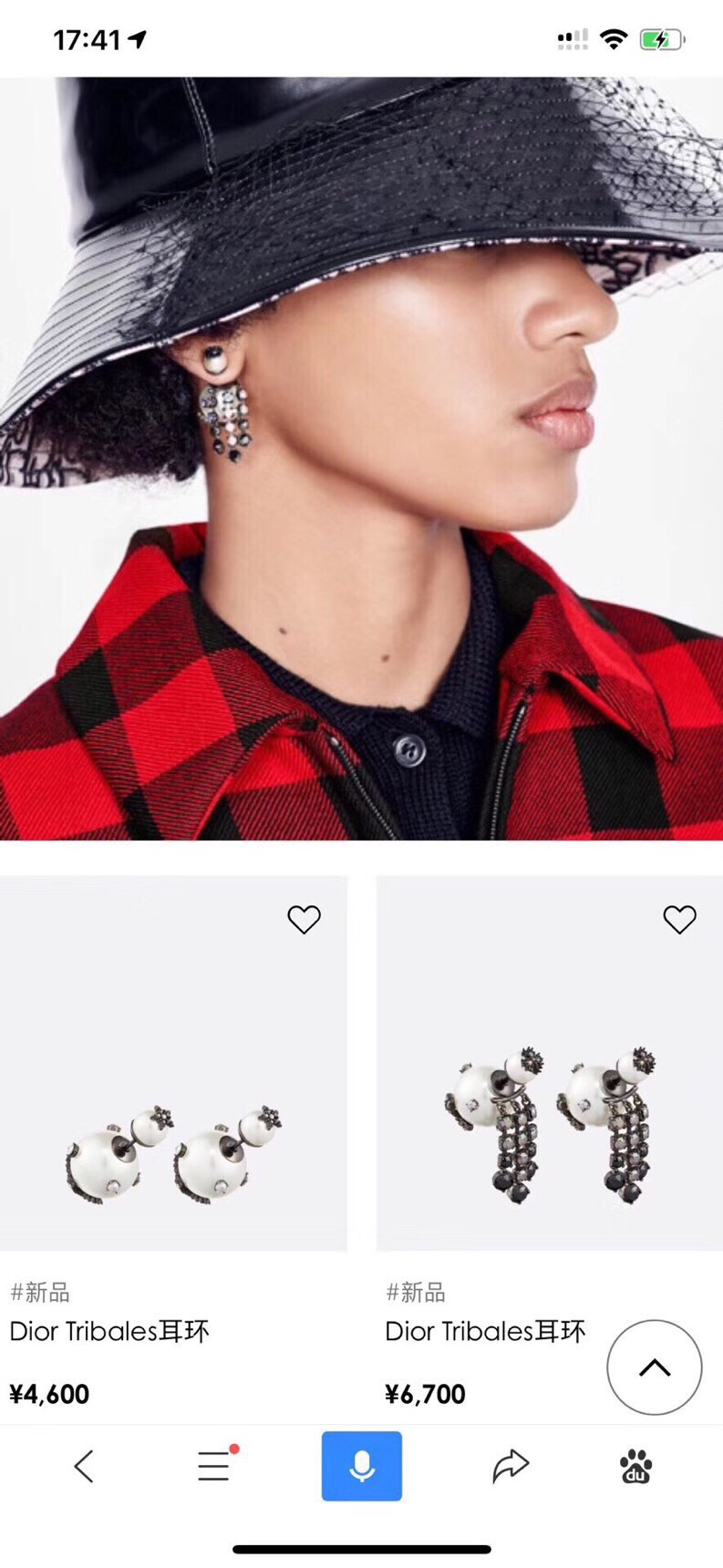Viewport: 723px width, 1568px height.
Task: Start voice search with the microphone
Action: (x=361, y=1466)
